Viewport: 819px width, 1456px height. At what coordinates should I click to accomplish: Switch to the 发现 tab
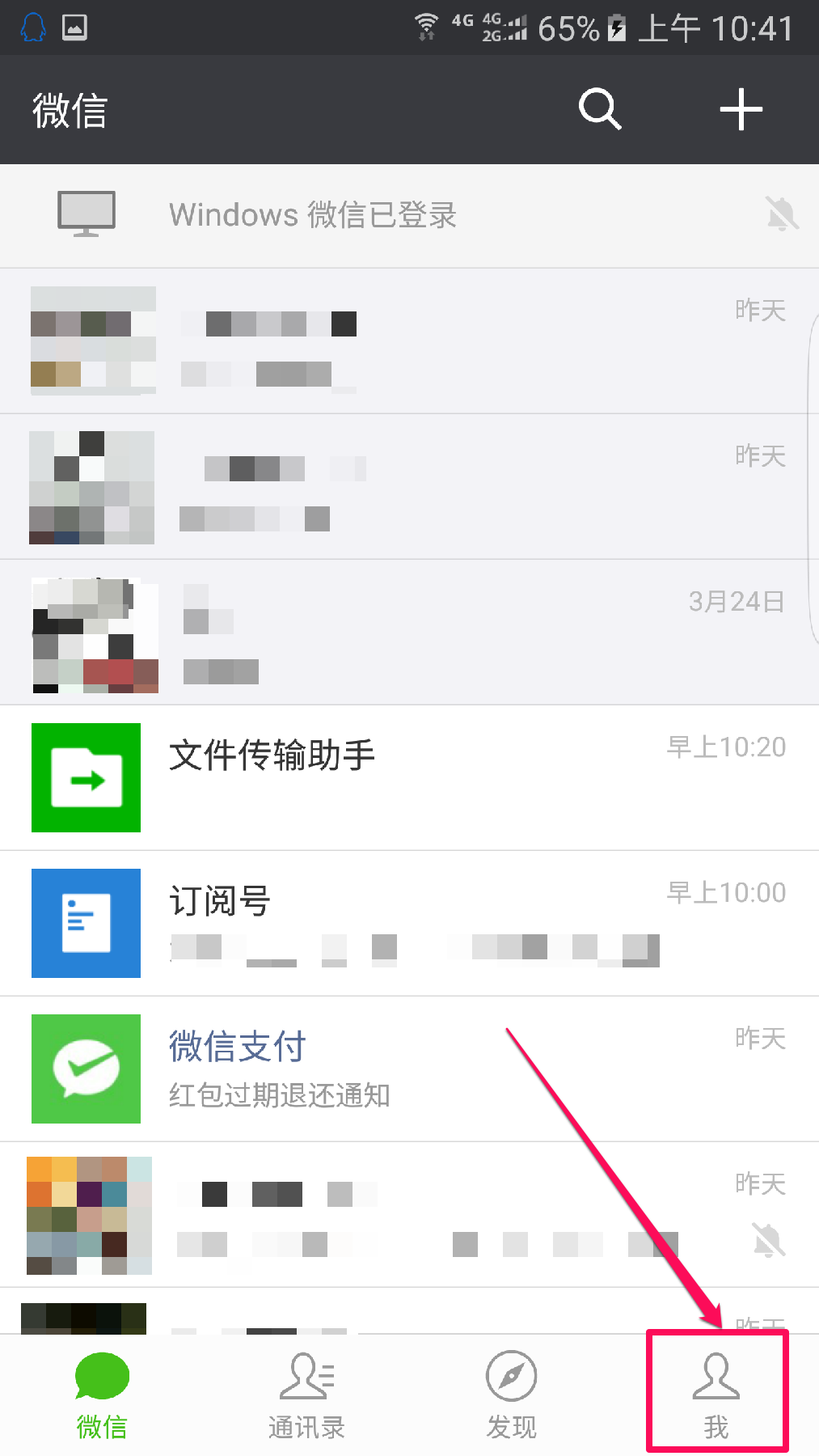point(511,1395)
